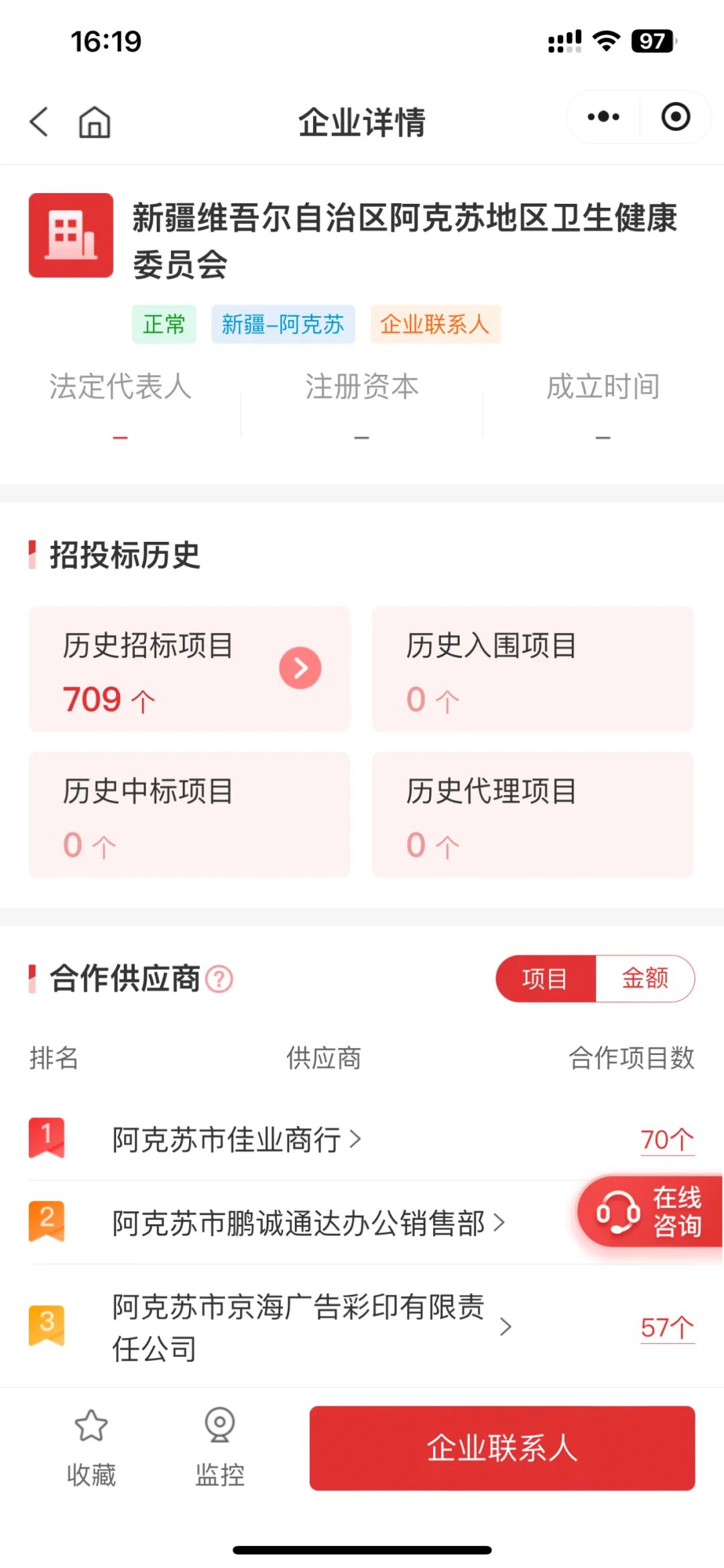Open supplier 阿克苏市佳业商行

point(237,1139)
